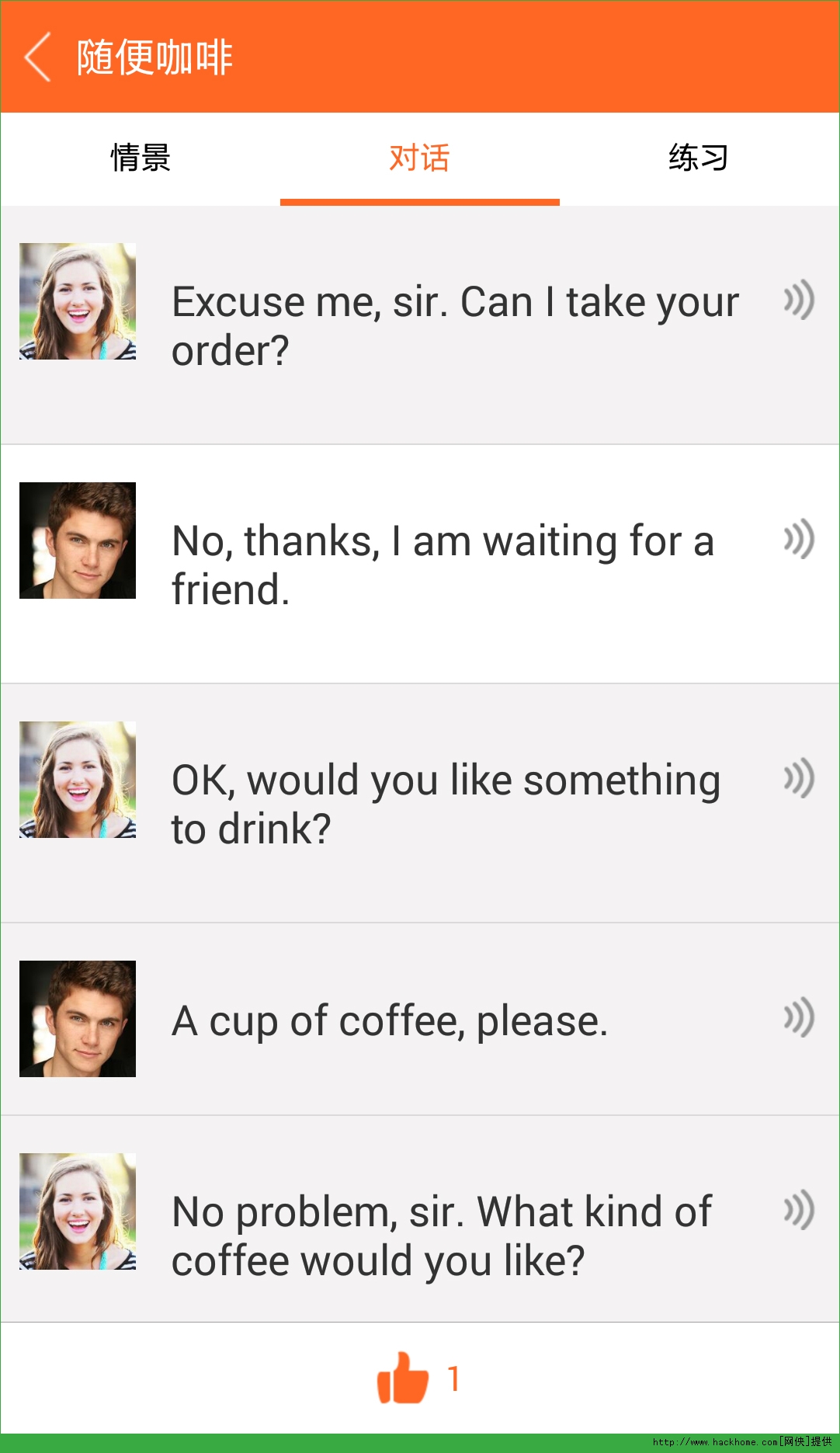Play audio for "What kind of coffee"
840x1453 pixels.
click(x=799, y=1211)
